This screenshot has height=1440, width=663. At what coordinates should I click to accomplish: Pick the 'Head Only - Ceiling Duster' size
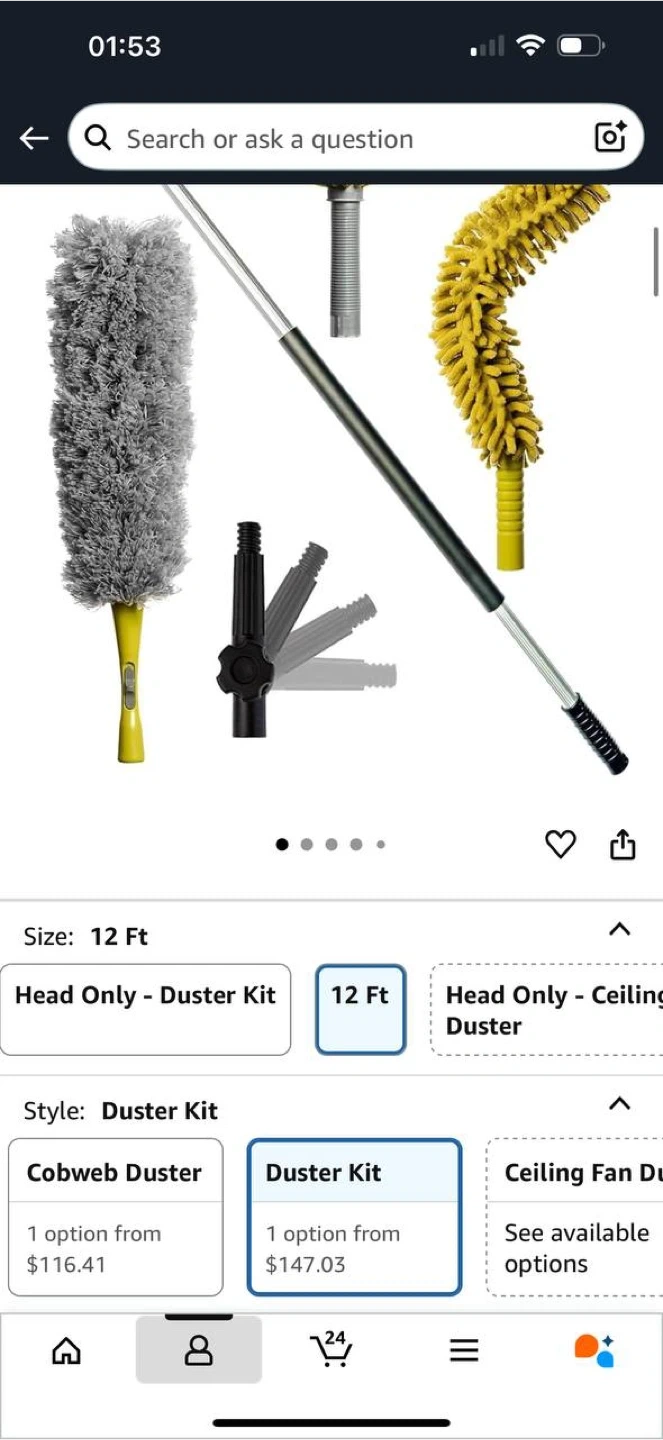click(x=546, y=1009)
